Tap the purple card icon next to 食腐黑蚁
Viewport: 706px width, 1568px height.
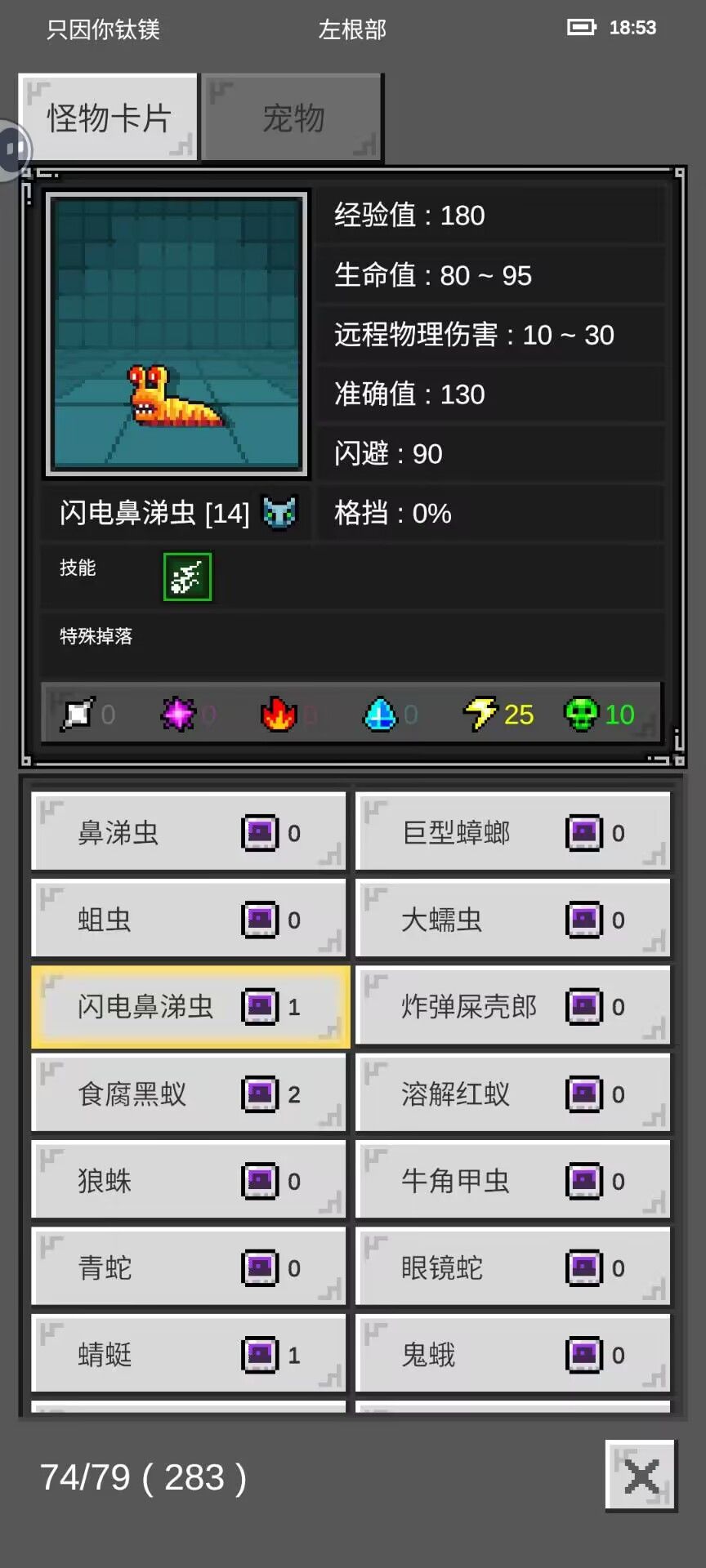(260, 1094)
